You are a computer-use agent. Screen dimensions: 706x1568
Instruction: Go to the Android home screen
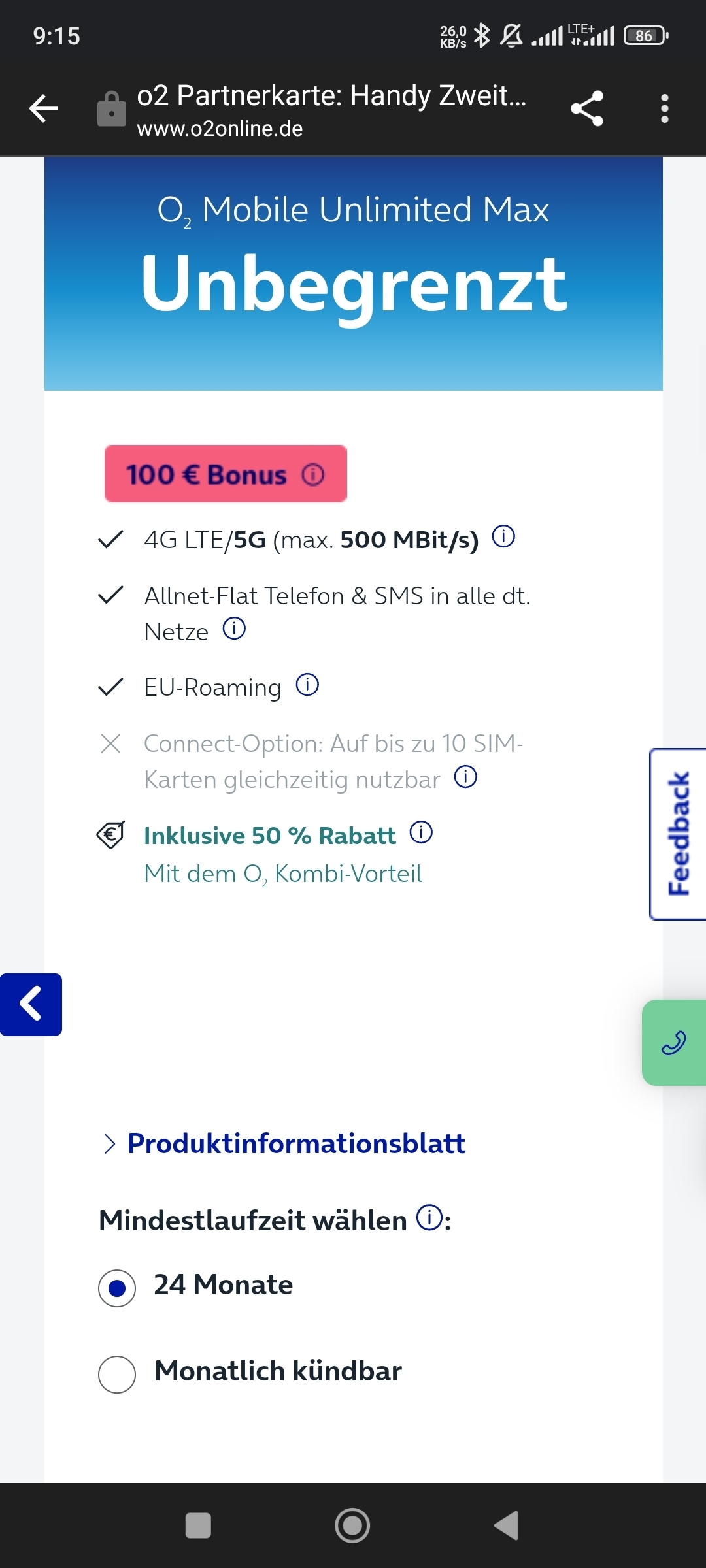(352, 1526)
